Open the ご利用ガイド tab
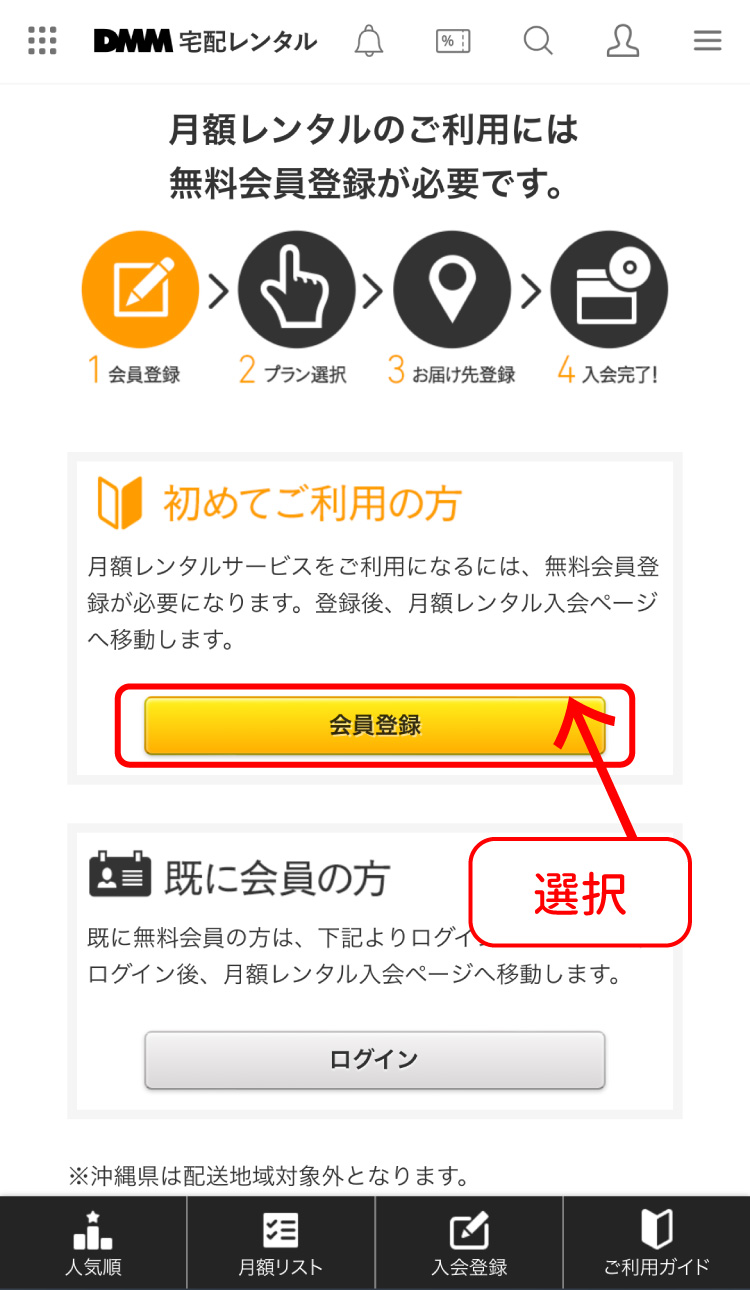Viewport: 750px width, 1290px height. pyautogui.click(x=657, y=1243)
